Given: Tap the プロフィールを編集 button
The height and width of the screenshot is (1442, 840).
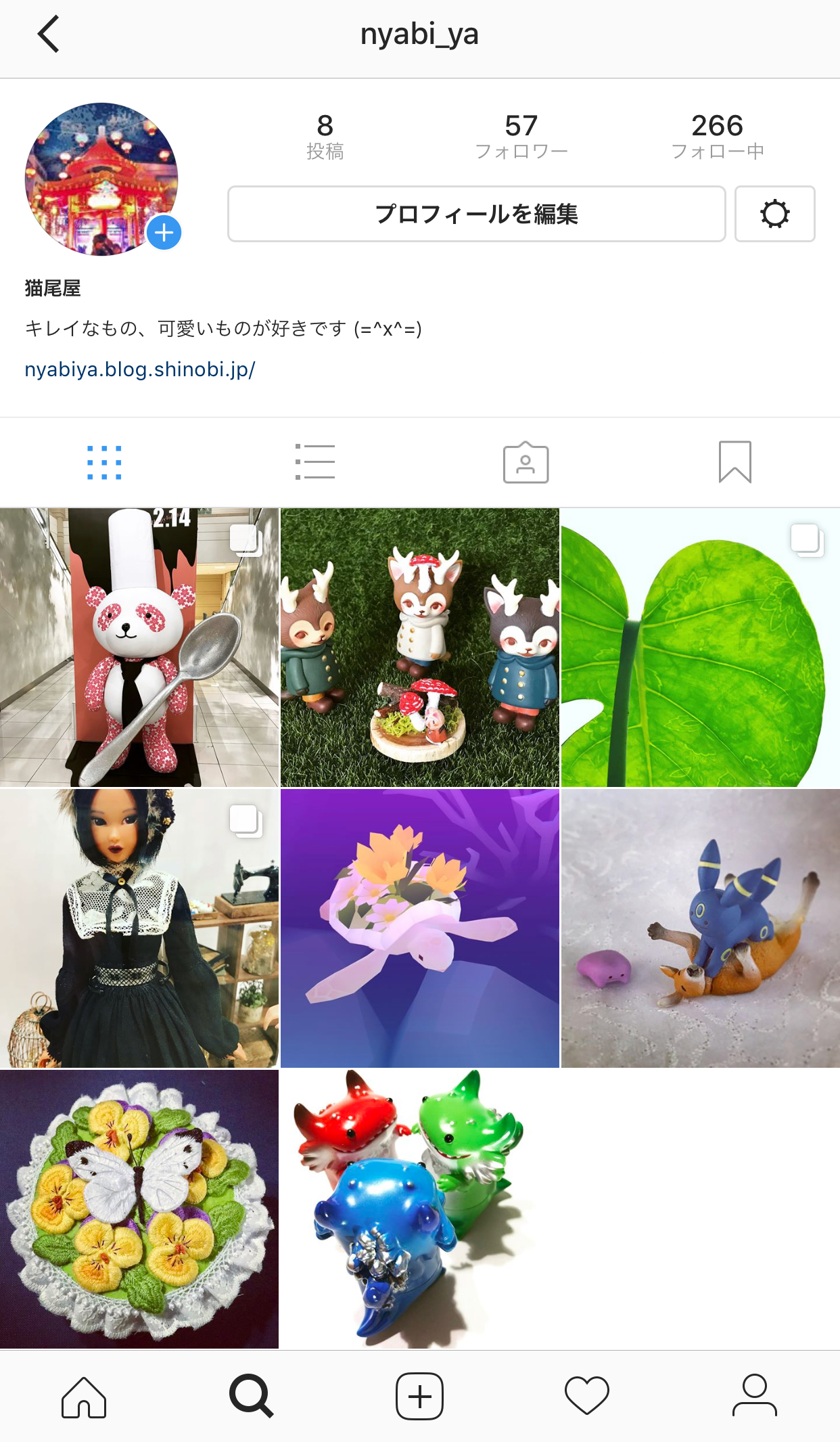Looking at the screenshot, I should click(x=476, y=214).
